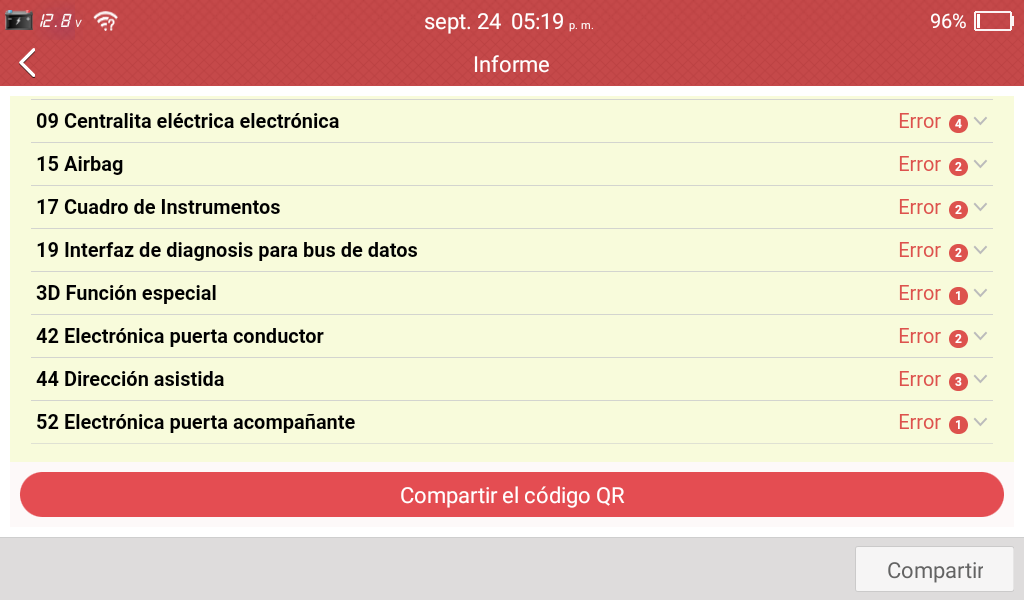Expand the 3D Función especial row

[x=980, y=294]
